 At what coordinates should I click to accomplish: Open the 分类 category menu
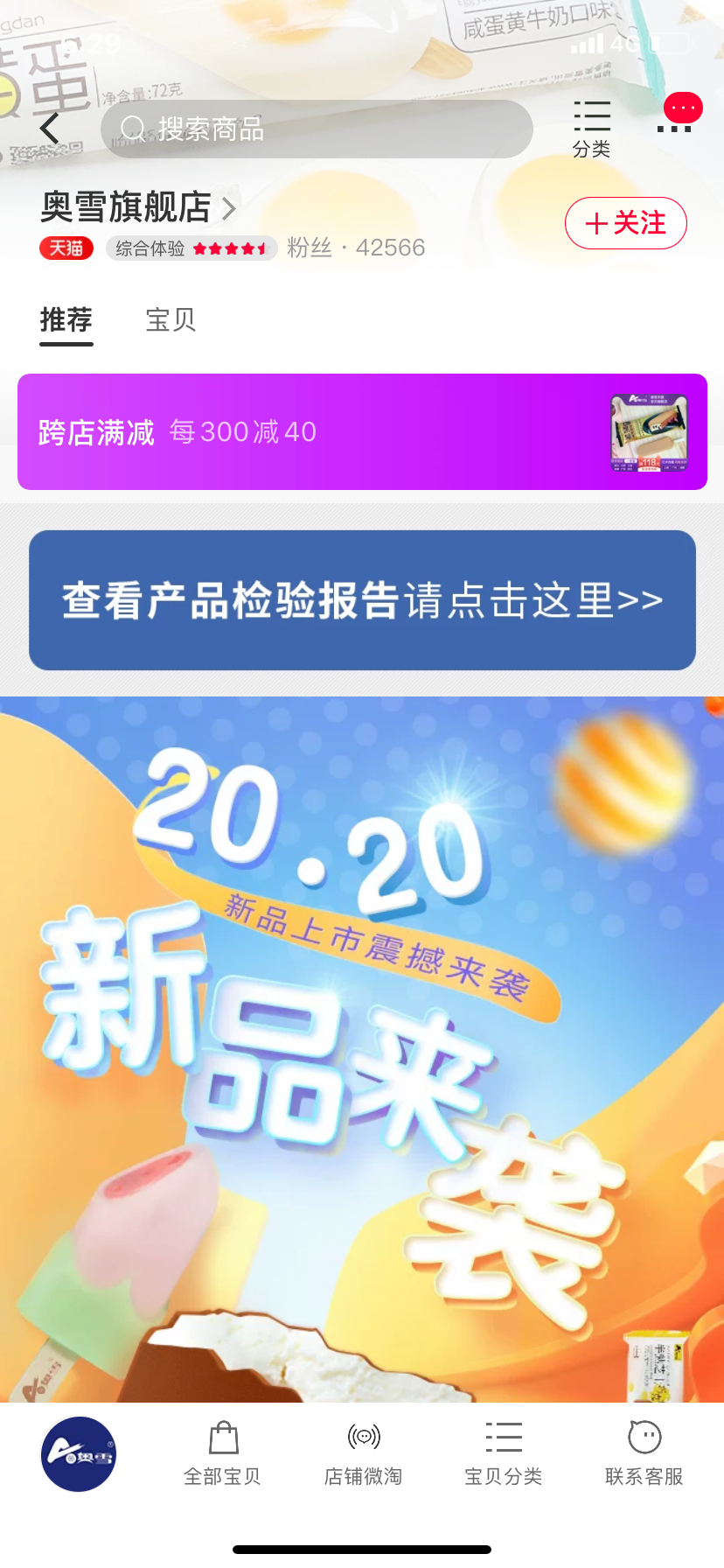(591, 129)
